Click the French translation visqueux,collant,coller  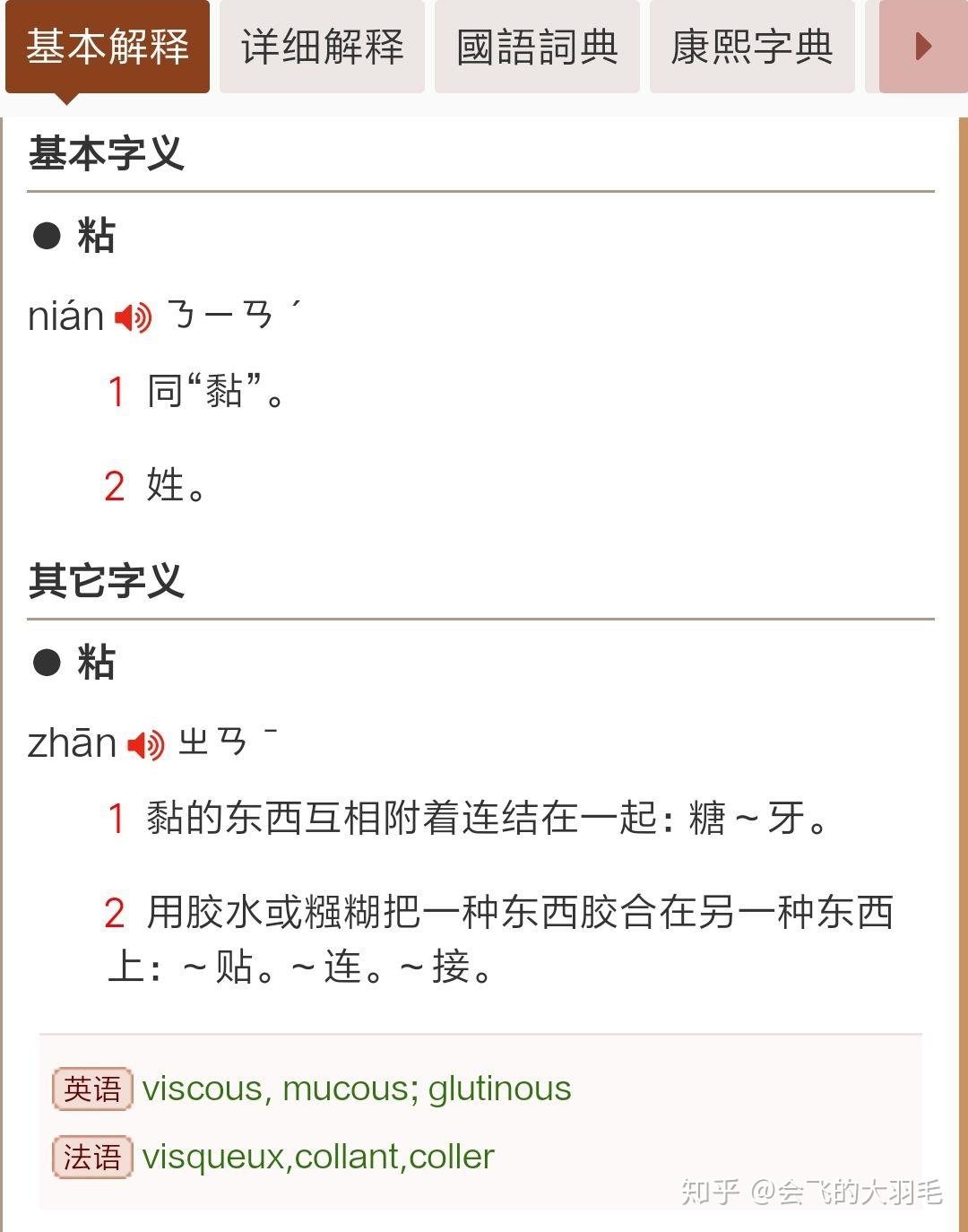coord(318,1157)
